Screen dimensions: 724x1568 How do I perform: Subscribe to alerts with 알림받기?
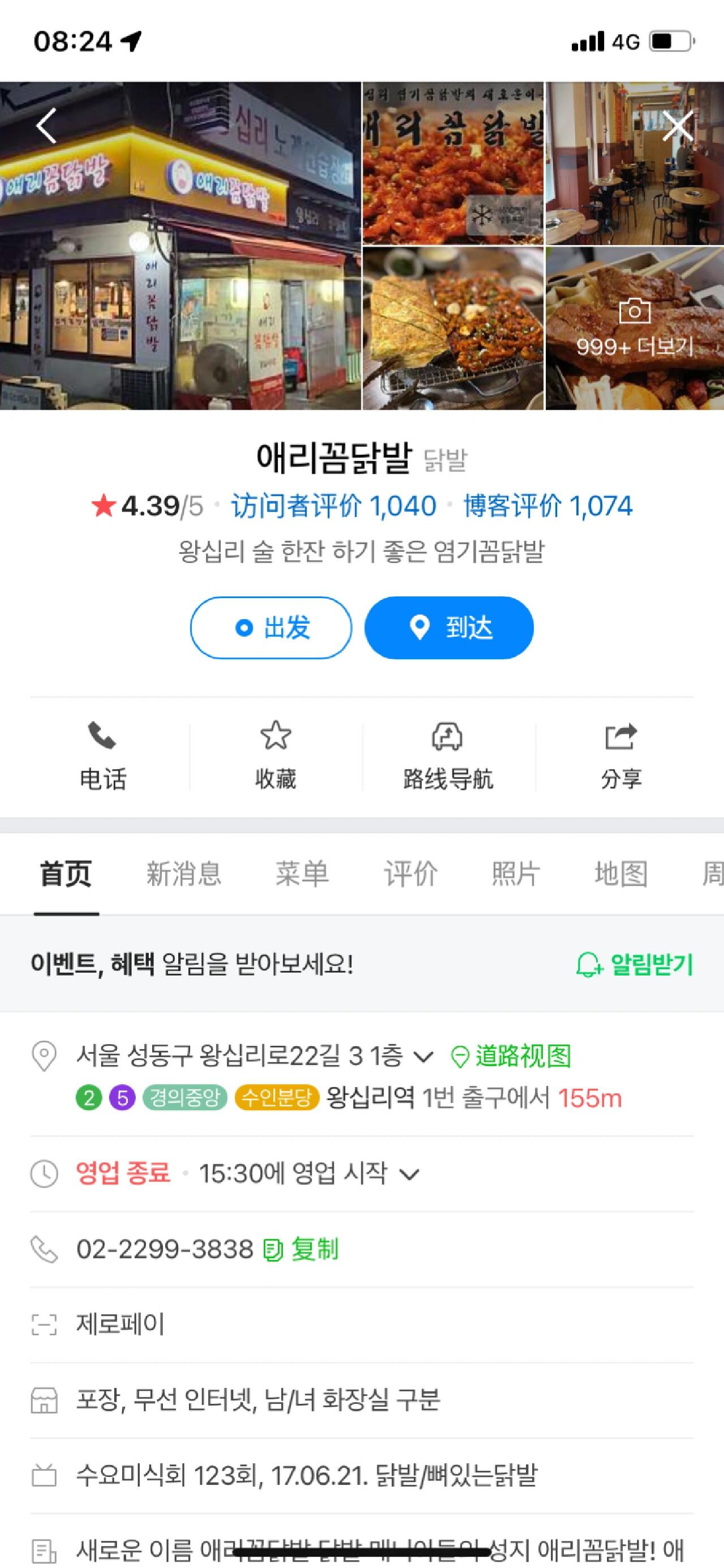point(635,964)
